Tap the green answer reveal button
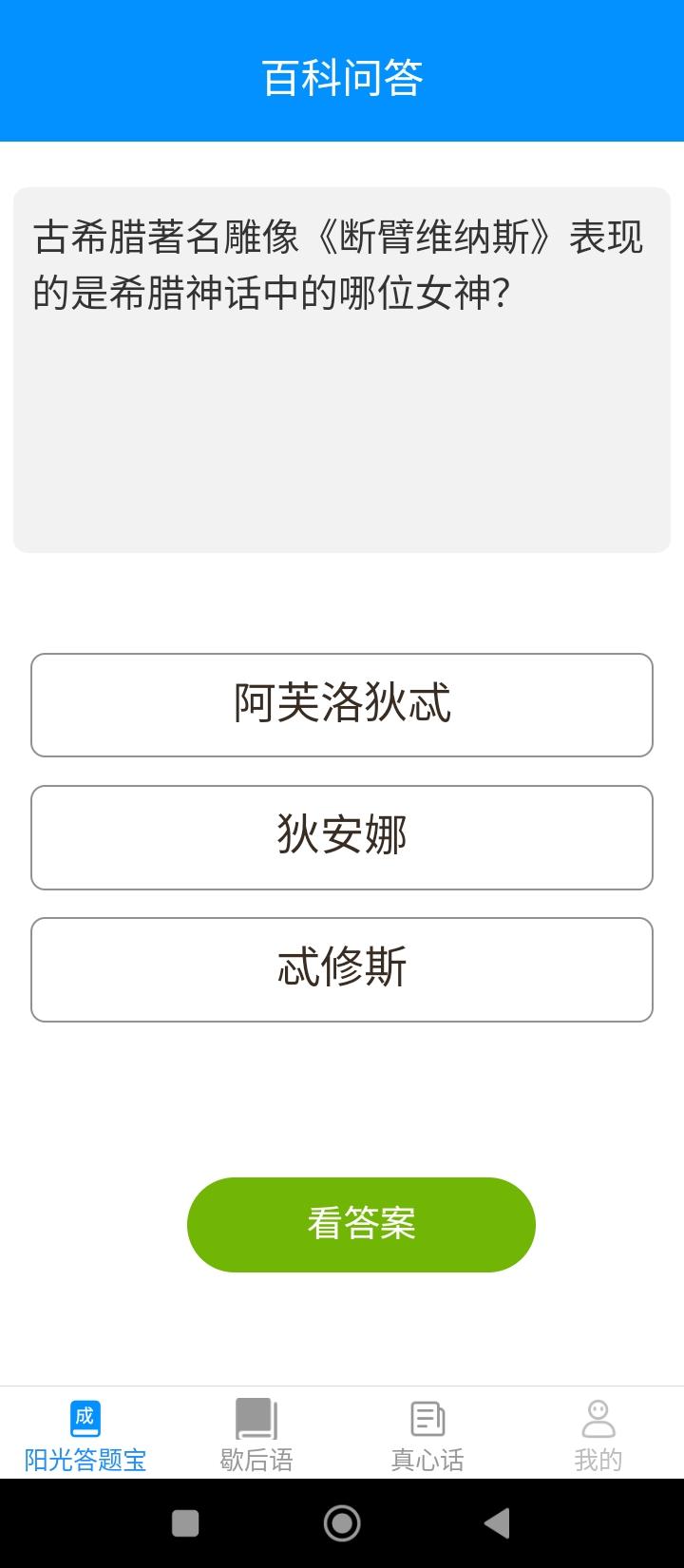The width and height of the screenshot is (684, 1568). click(361, 1225)
